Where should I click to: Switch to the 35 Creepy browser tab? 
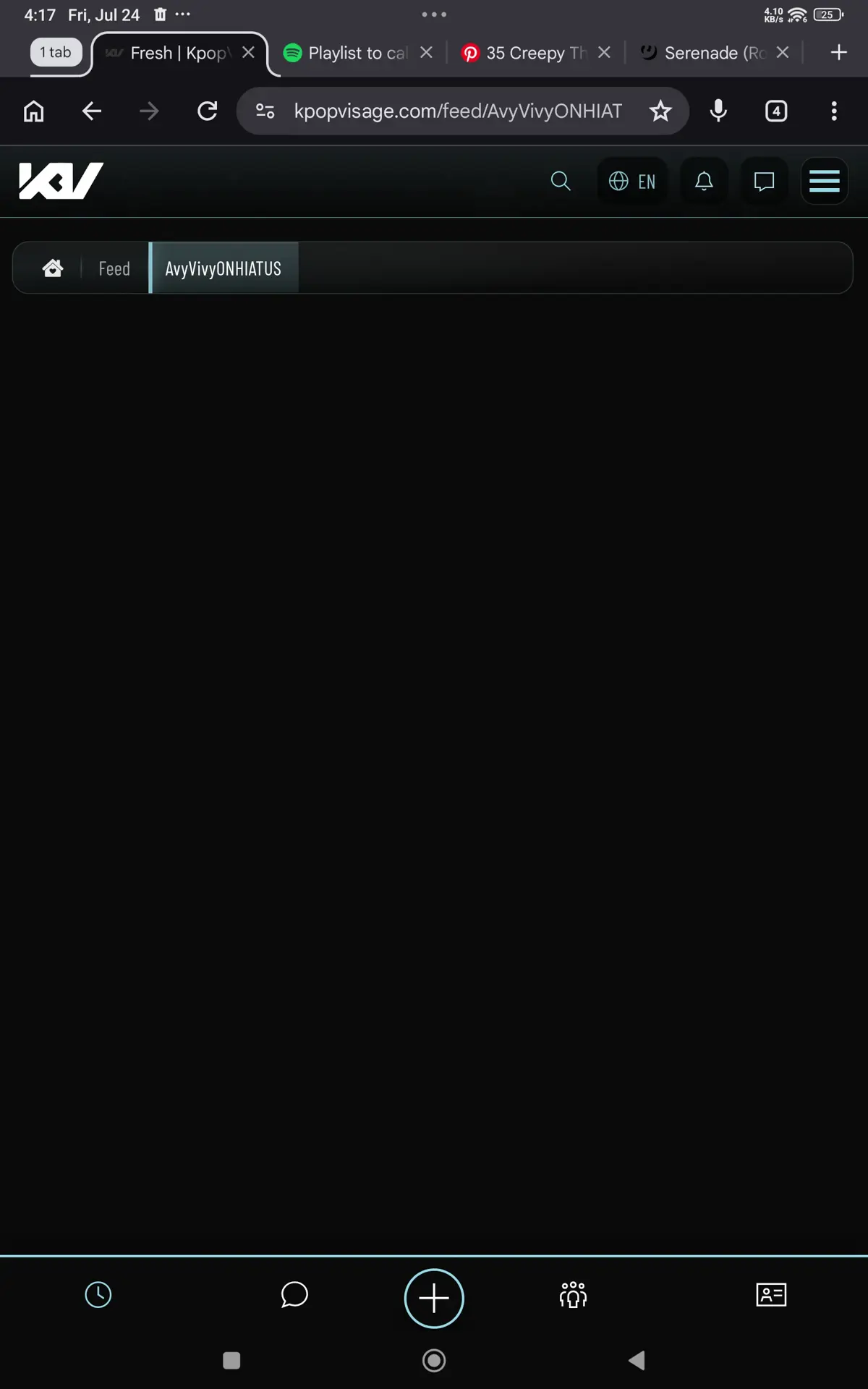pos(524,53)
